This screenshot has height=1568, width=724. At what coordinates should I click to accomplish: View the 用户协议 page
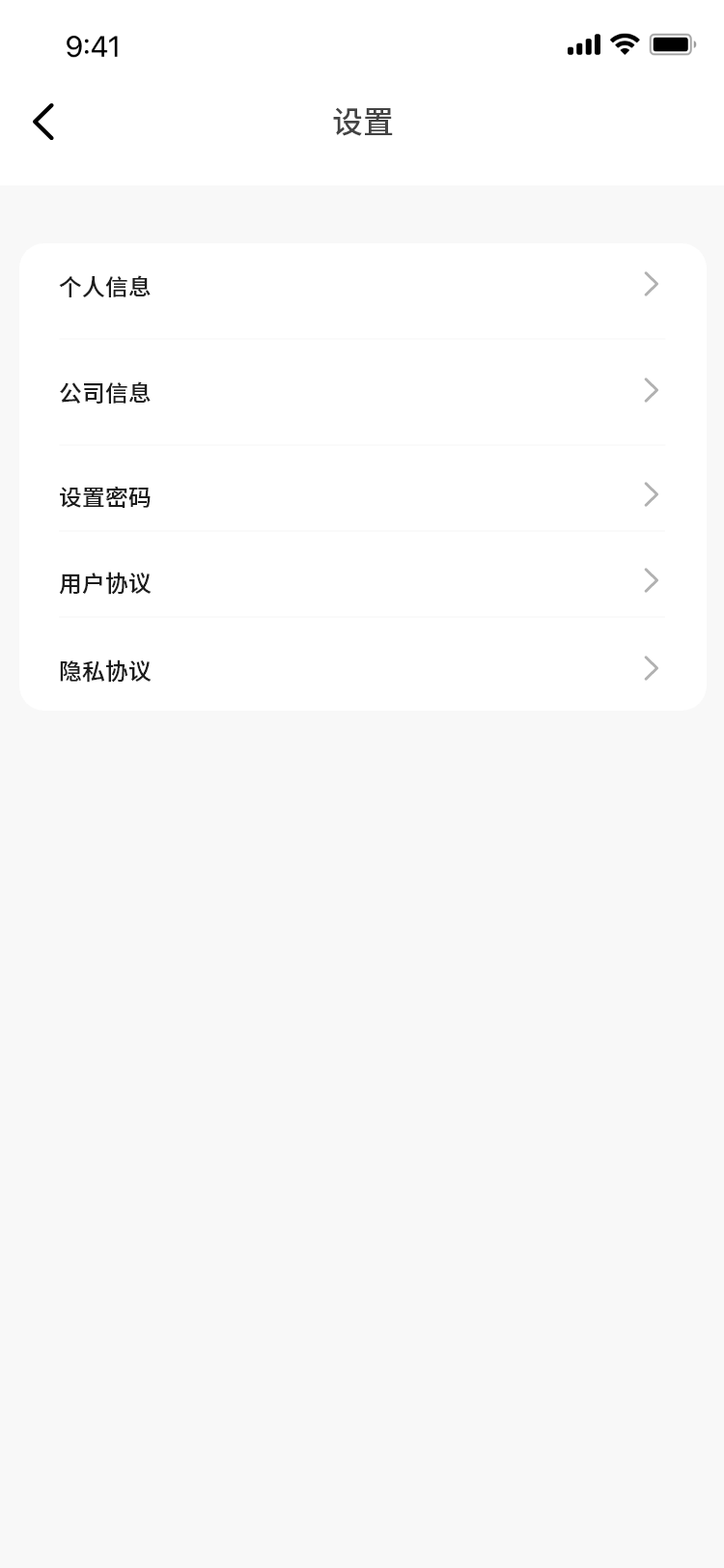point(361,582)
